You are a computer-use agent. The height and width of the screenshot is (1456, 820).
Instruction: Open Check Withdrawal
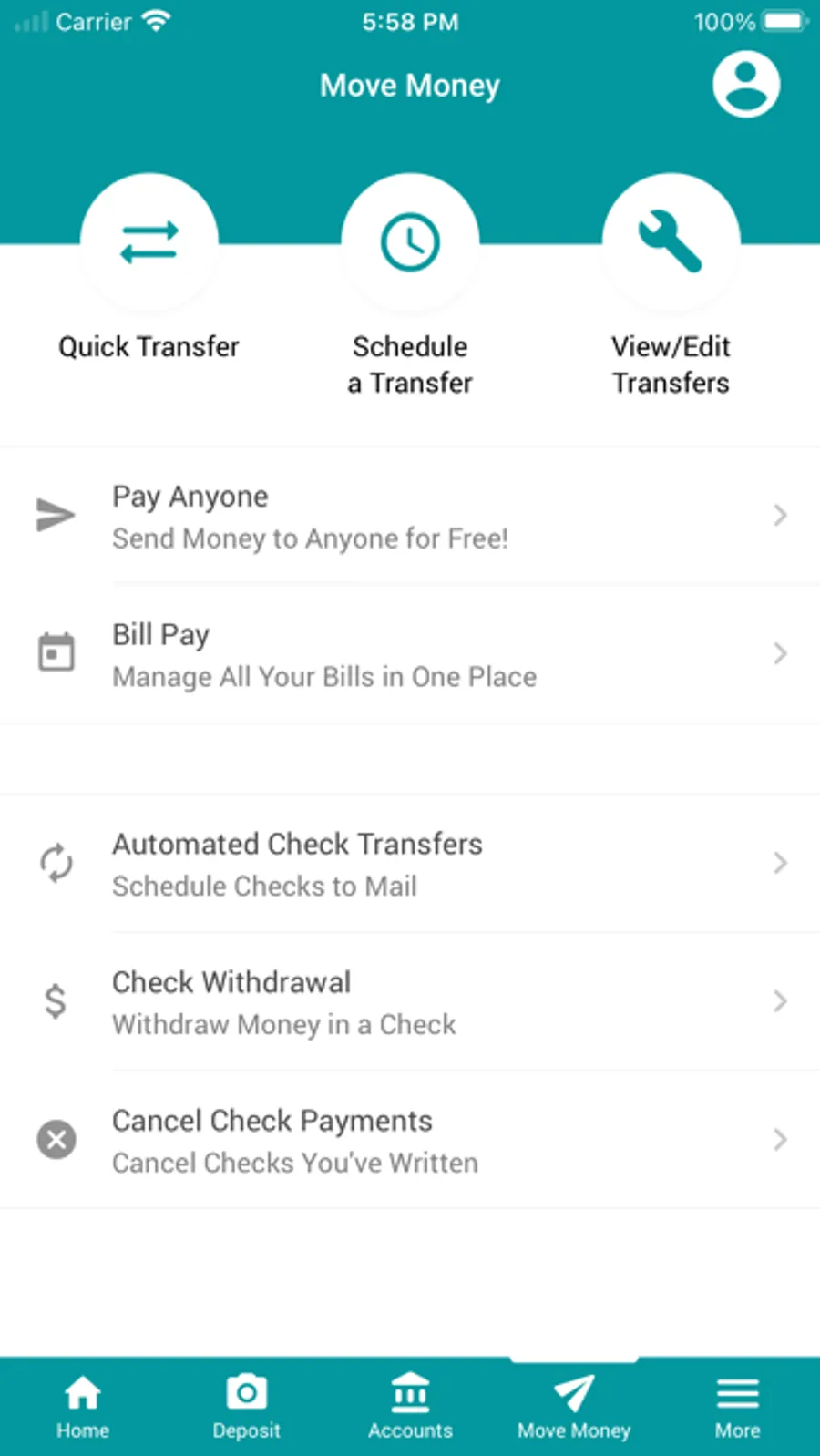[410, 1002]
